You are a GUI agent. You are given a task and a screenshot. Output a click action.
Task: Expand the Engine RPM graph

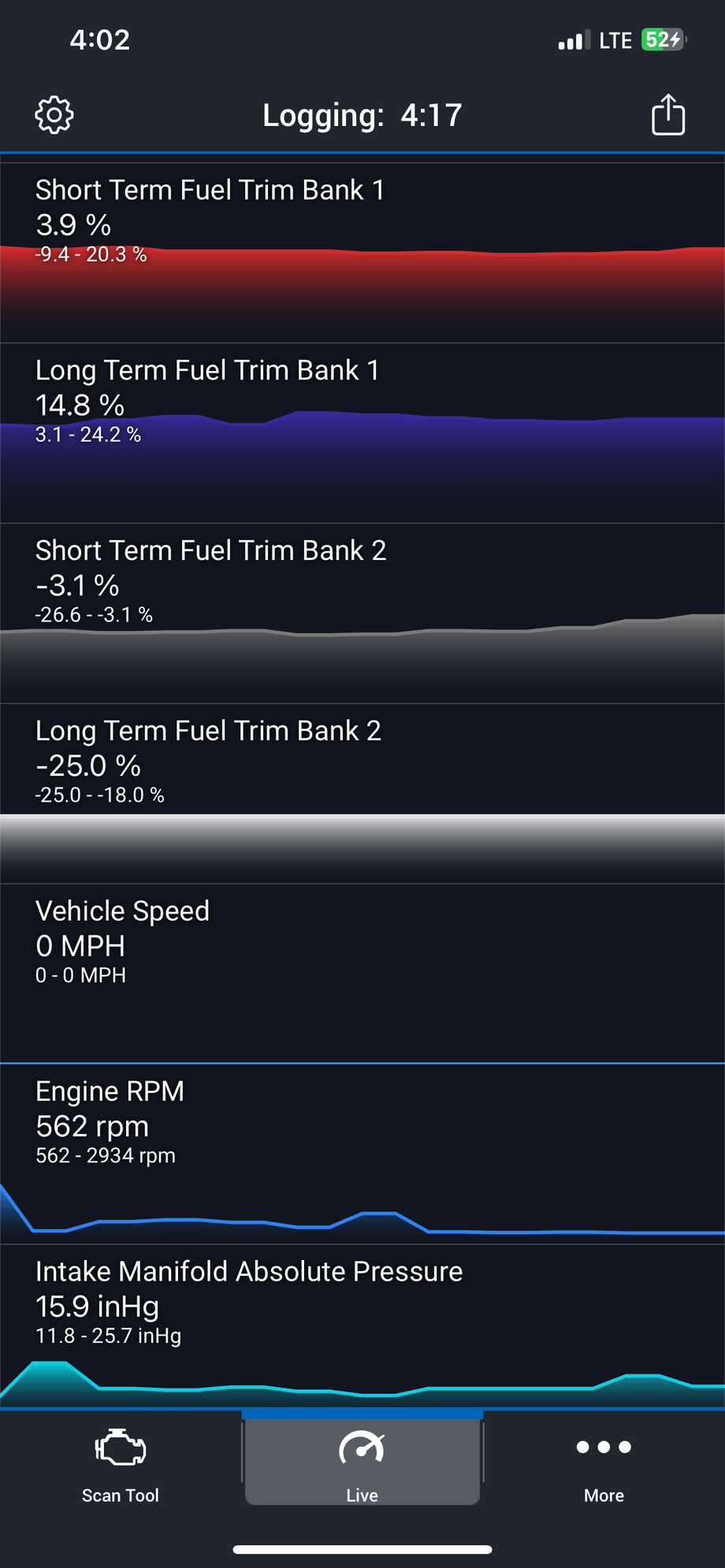click(362, 1154)
